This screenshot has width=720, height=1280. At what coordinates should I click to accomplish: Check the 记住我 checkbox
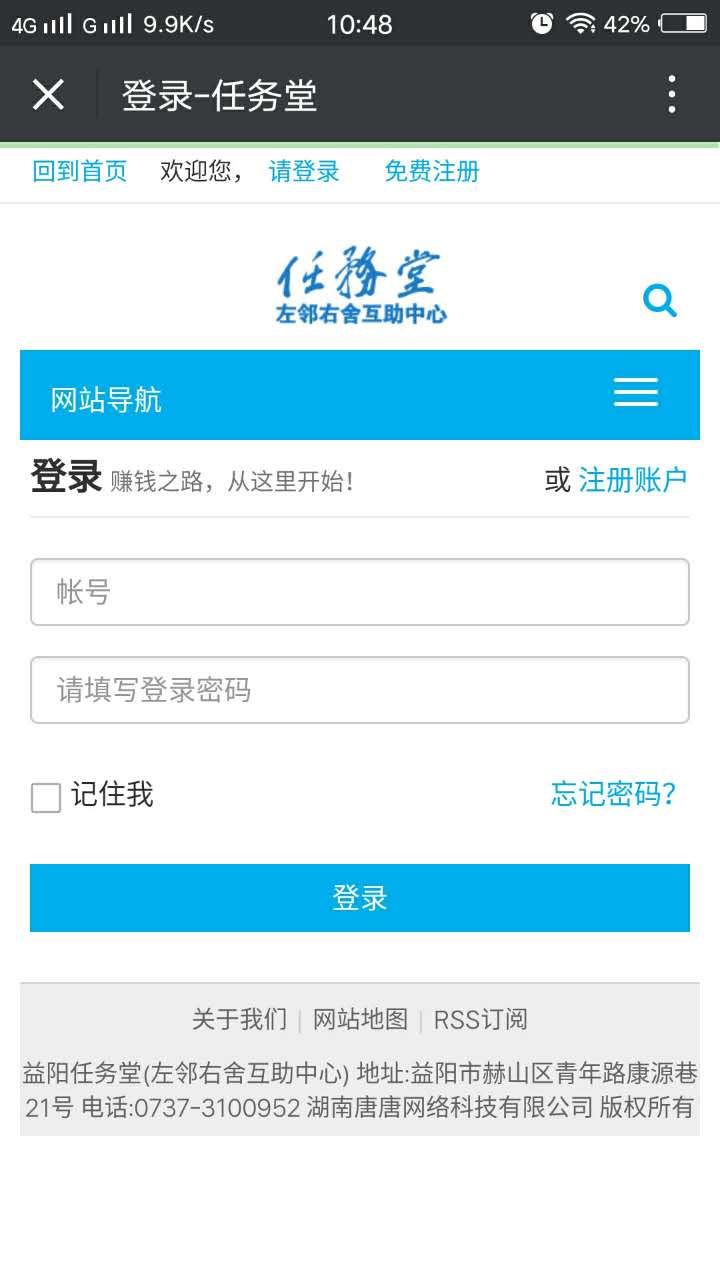(46, 797)
